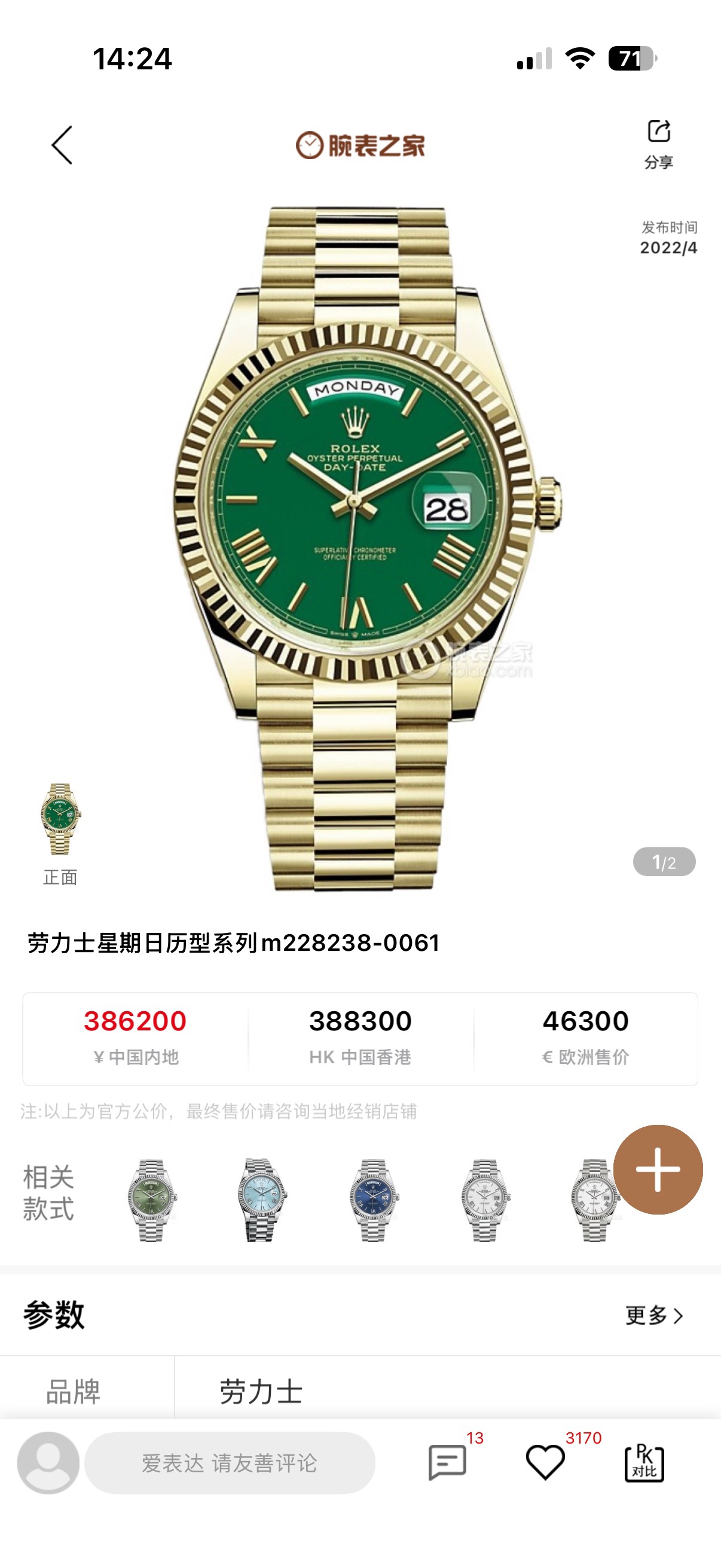Open PK 对比 comparison
Image resolution: width=721 pixels, height=1568 pixels.
644,1462
